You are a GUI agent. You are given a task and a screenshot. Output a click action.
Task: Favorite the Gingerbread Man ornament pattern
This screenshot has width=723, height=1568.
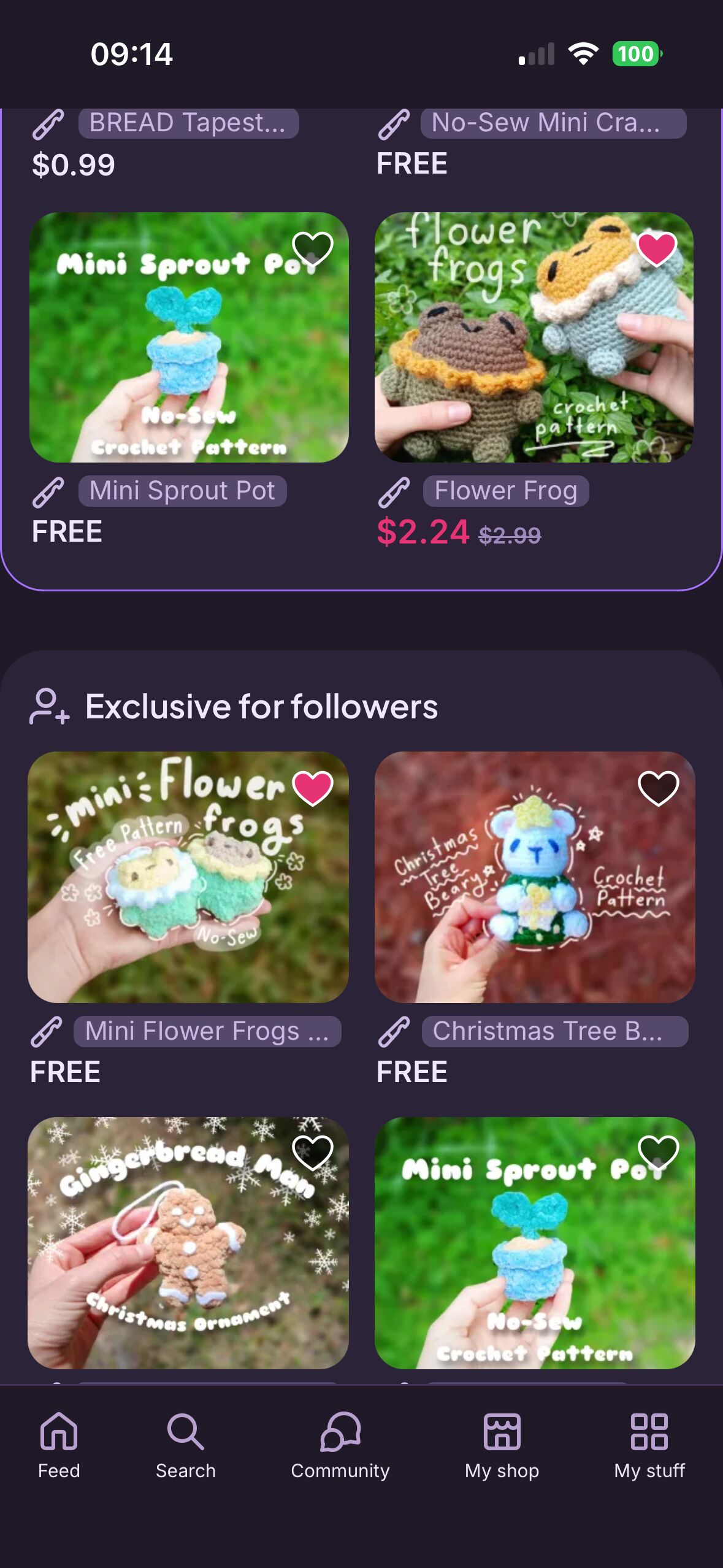[x=313, y=1152]
